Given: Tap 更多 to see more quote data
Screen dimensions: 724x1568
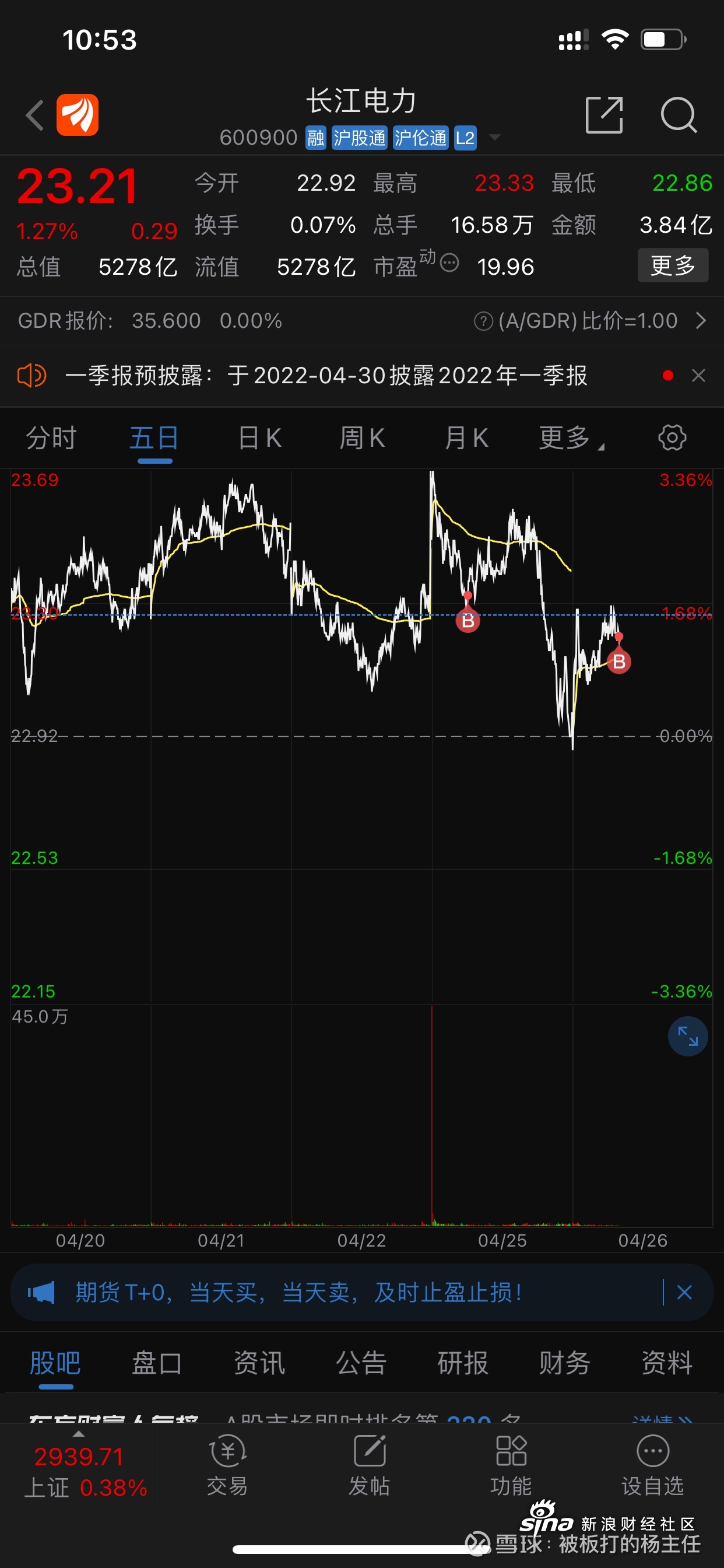Looking at the screenshot, I should [673, 265].
